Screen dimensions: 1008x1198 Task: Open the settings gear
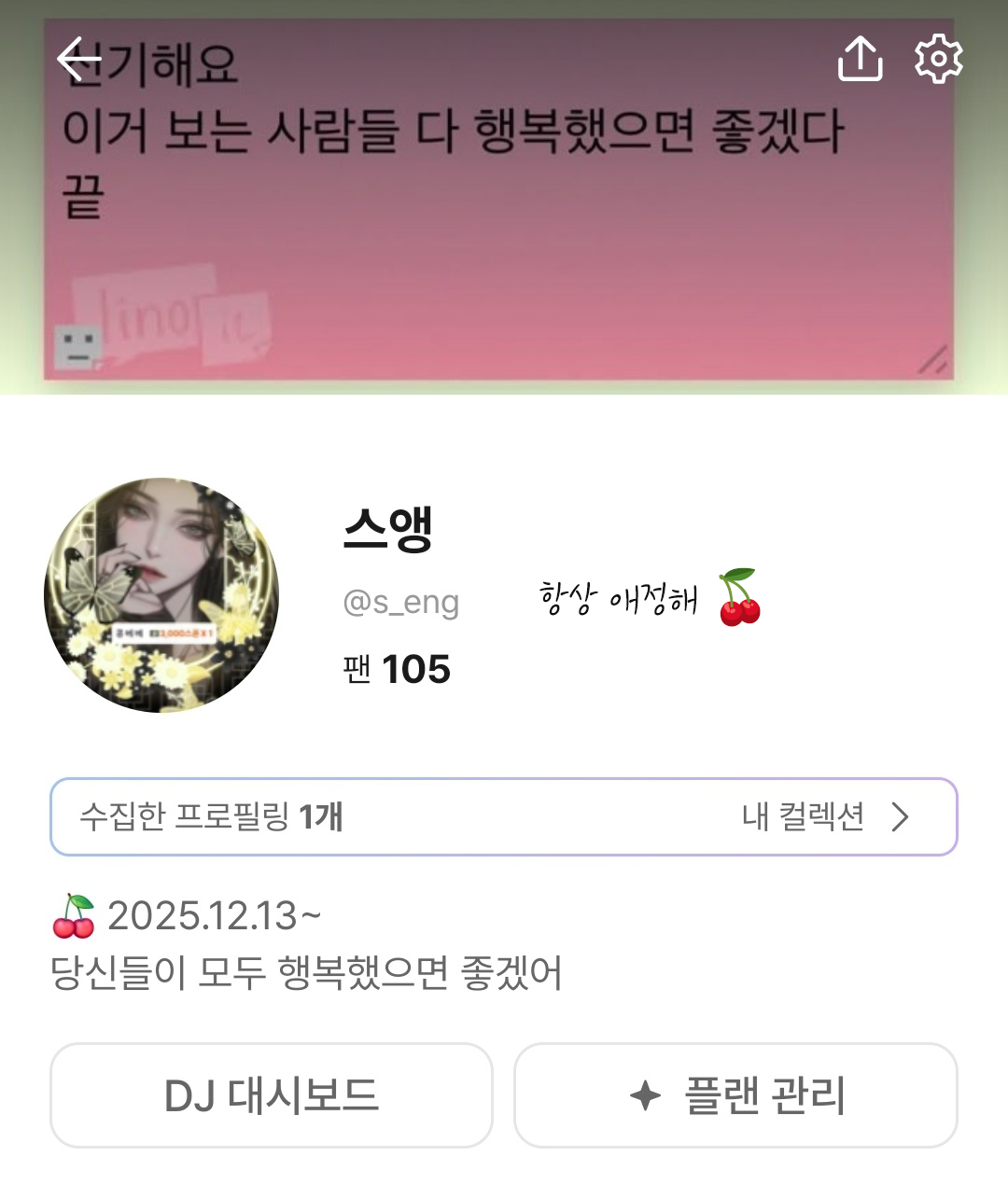(x=938, y=60)
